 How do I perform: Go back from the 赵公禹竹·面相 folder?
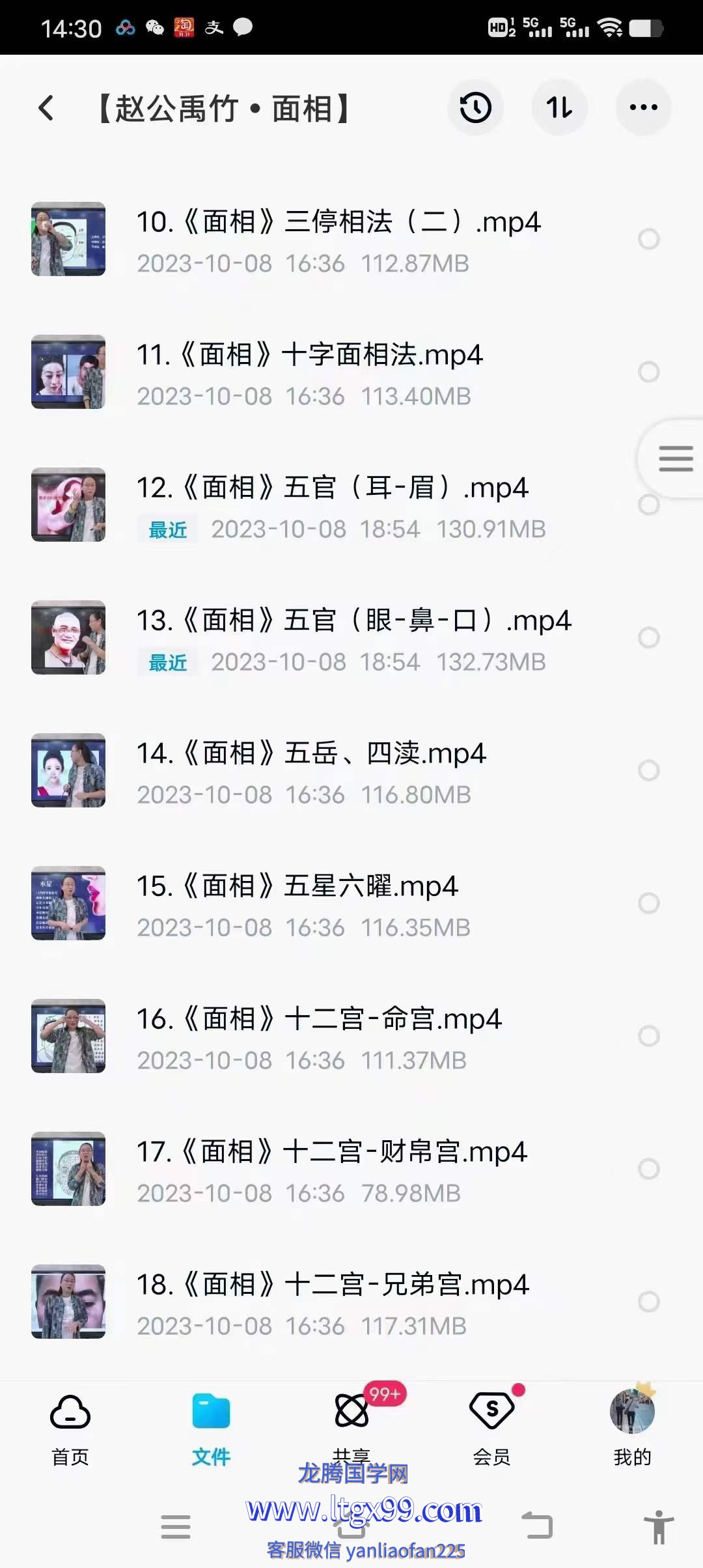tap(46, 108)
